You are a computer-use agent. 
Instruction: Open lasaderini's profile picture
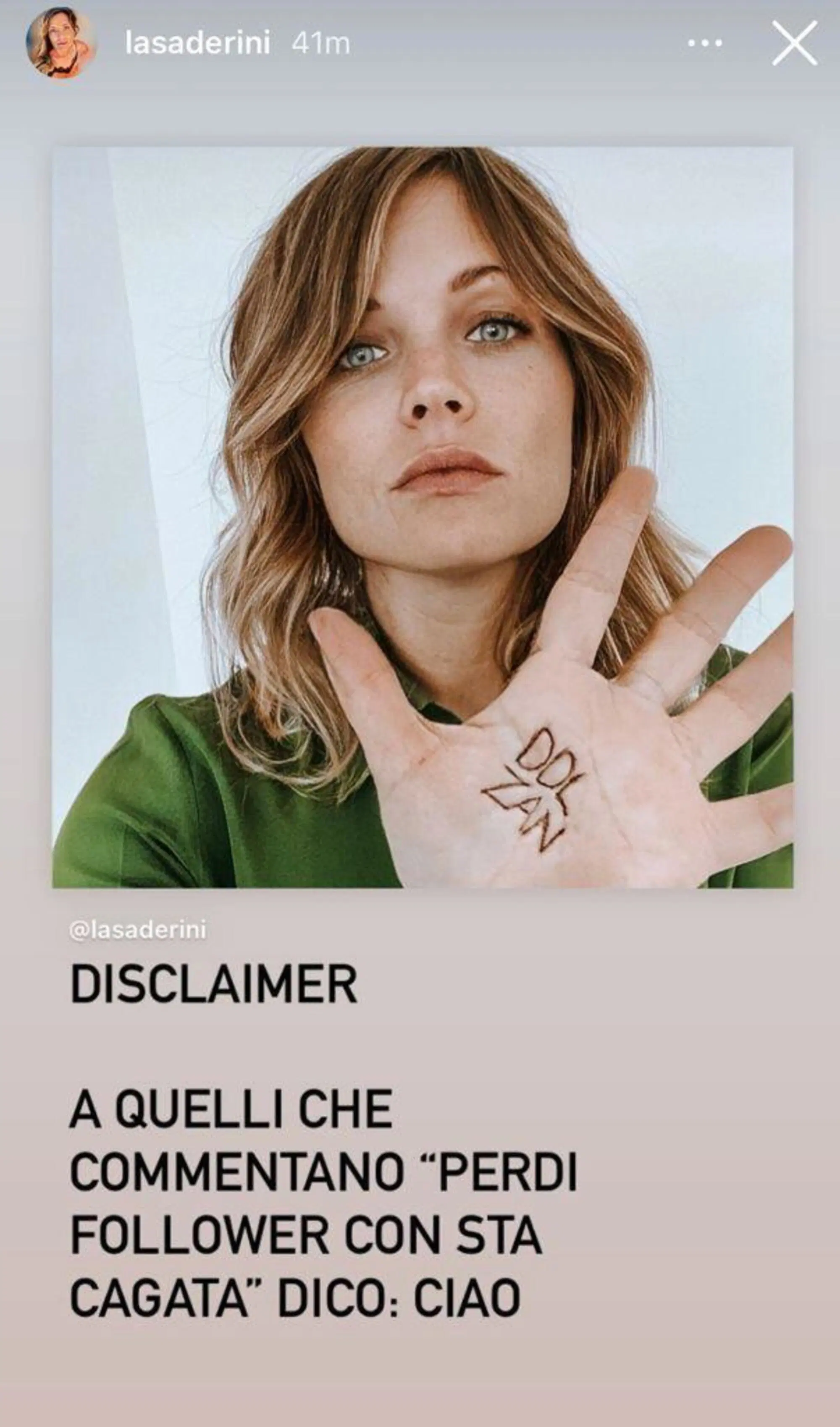61,44
